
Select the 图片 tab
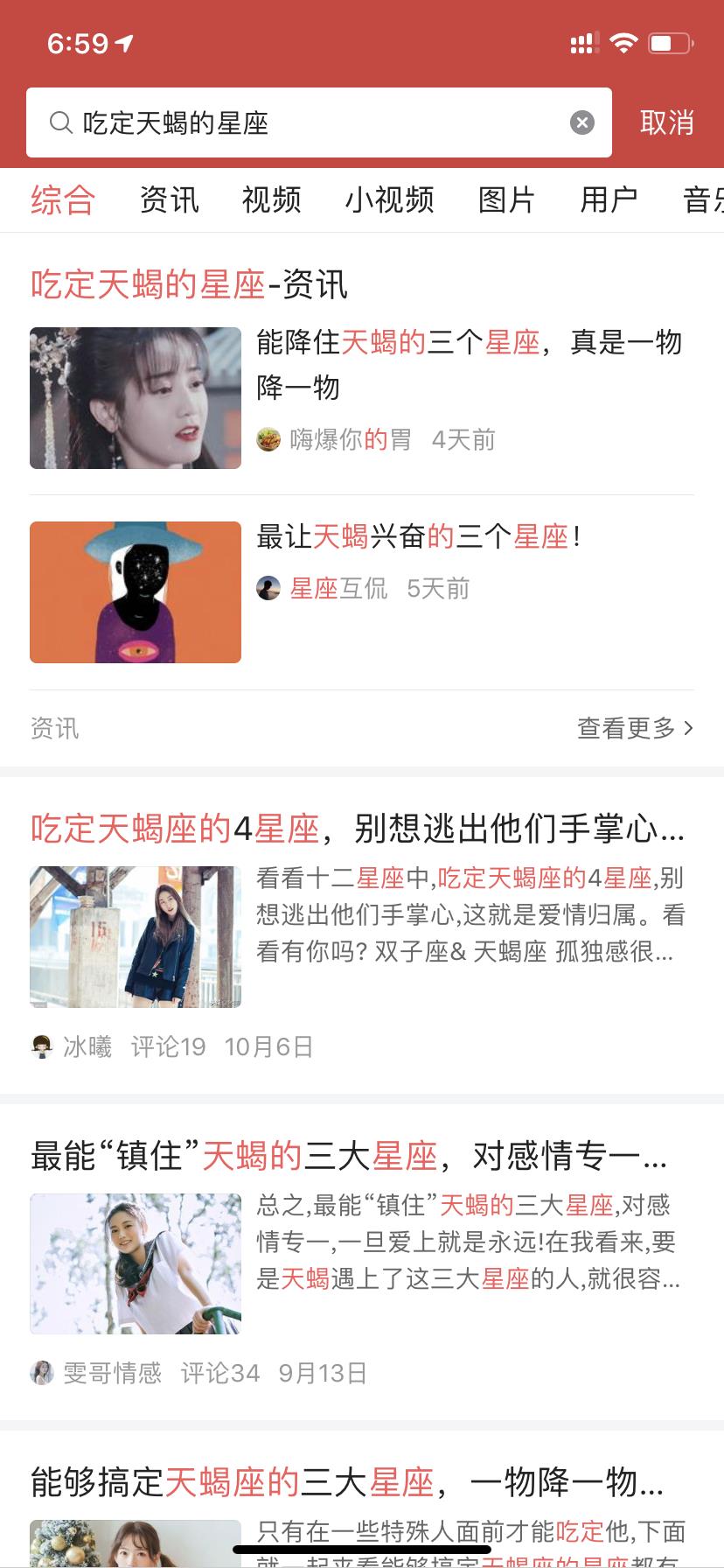pyautogui.click(x=506, y=199)
